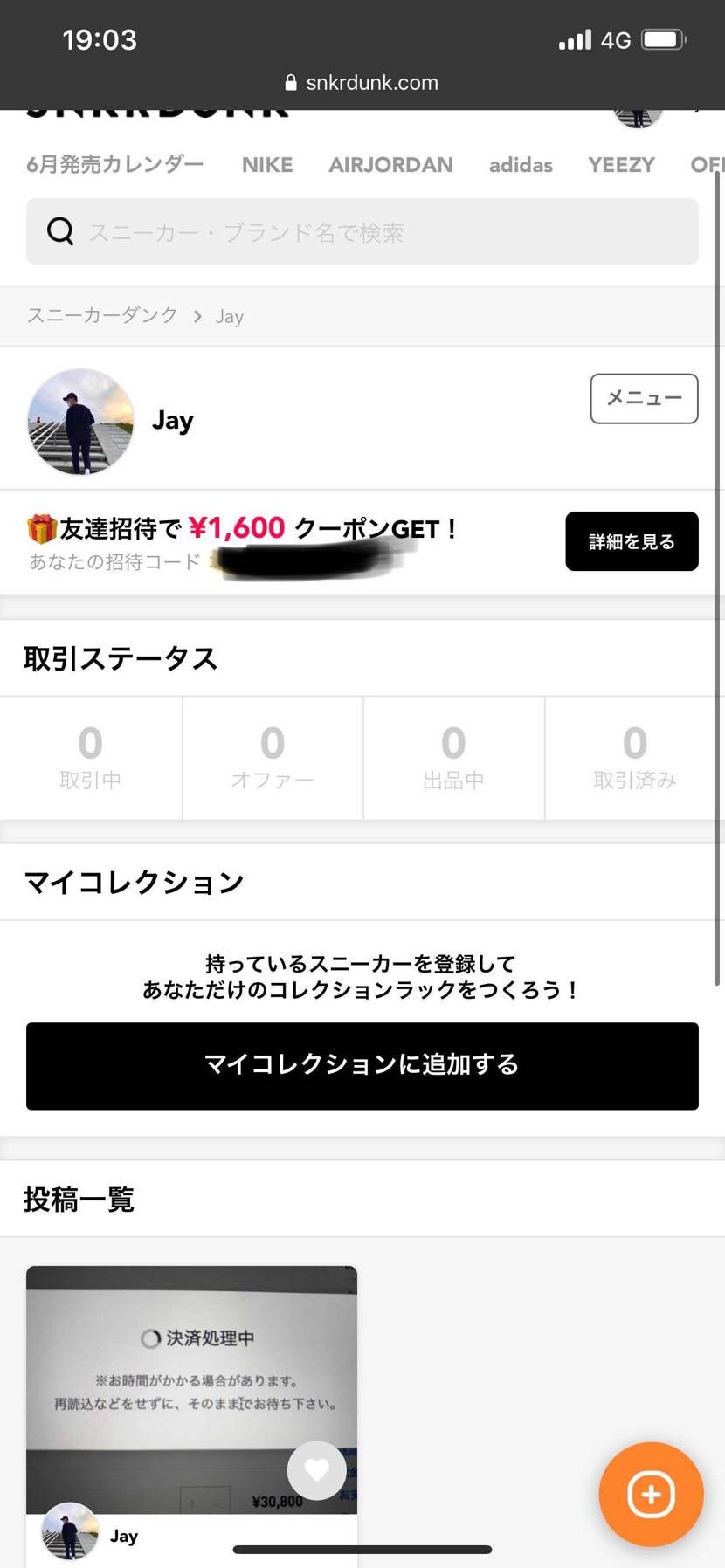The width and height of the screenshot is (725, 1568).
Task: Tap 詳細を見る on the invite coupon banner
Action: coord(632,541)
